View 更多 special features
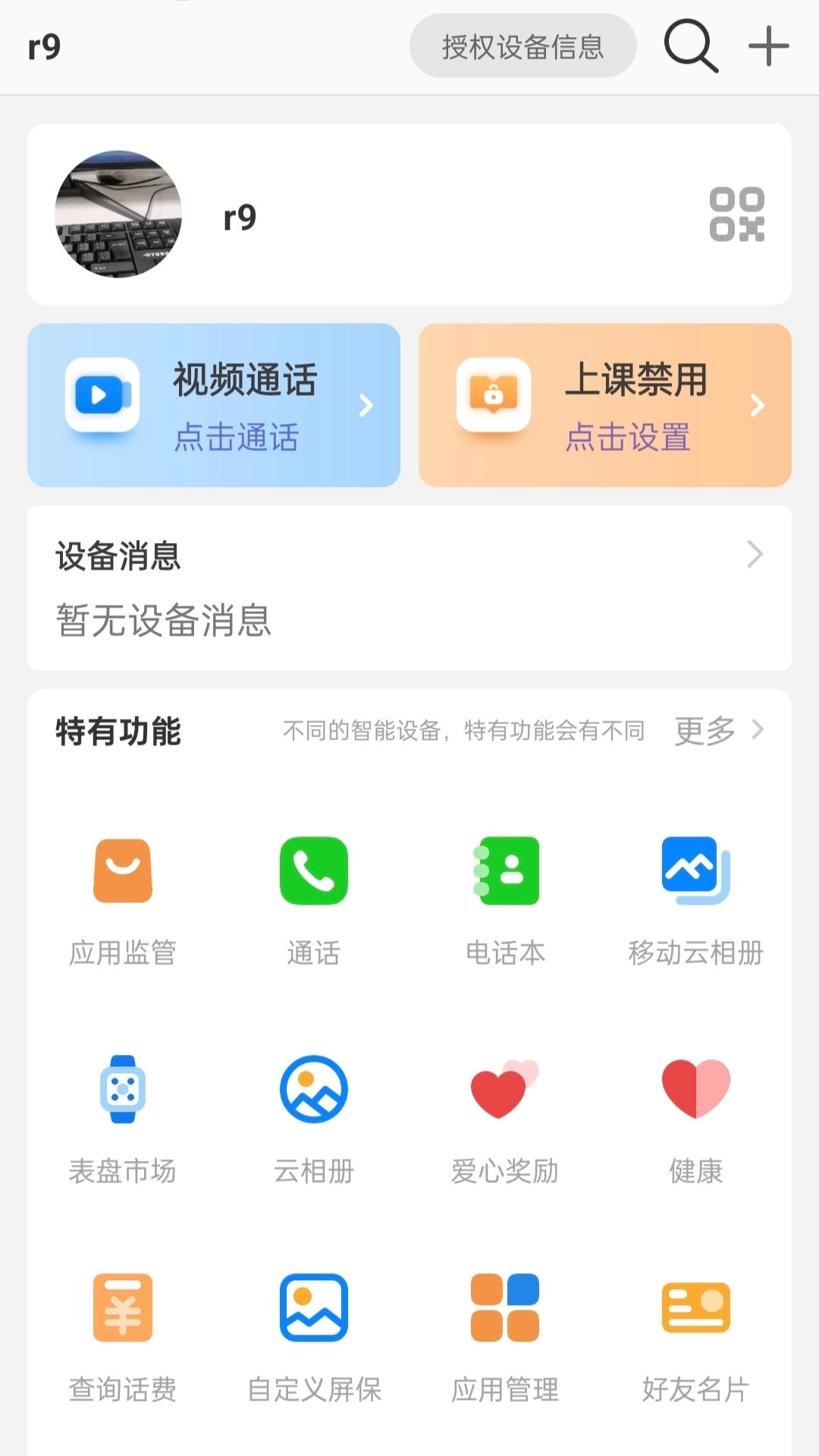The width and height of the screenshot is (819, 1456). click(x=718, y=730)
